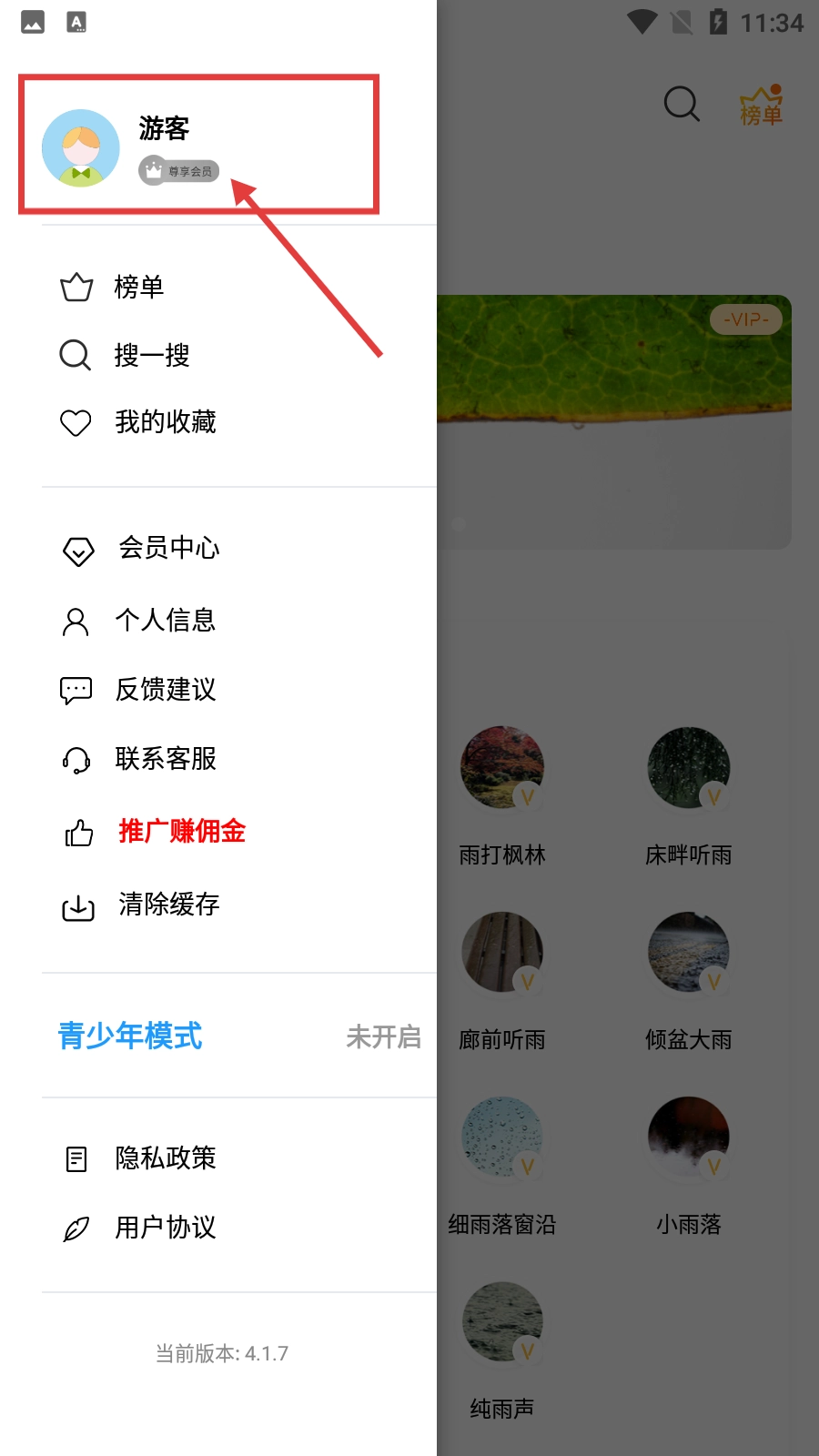Open 我的收藏 favorites
The width and height of the screenshot is (819, 1456).
(165, 422)
